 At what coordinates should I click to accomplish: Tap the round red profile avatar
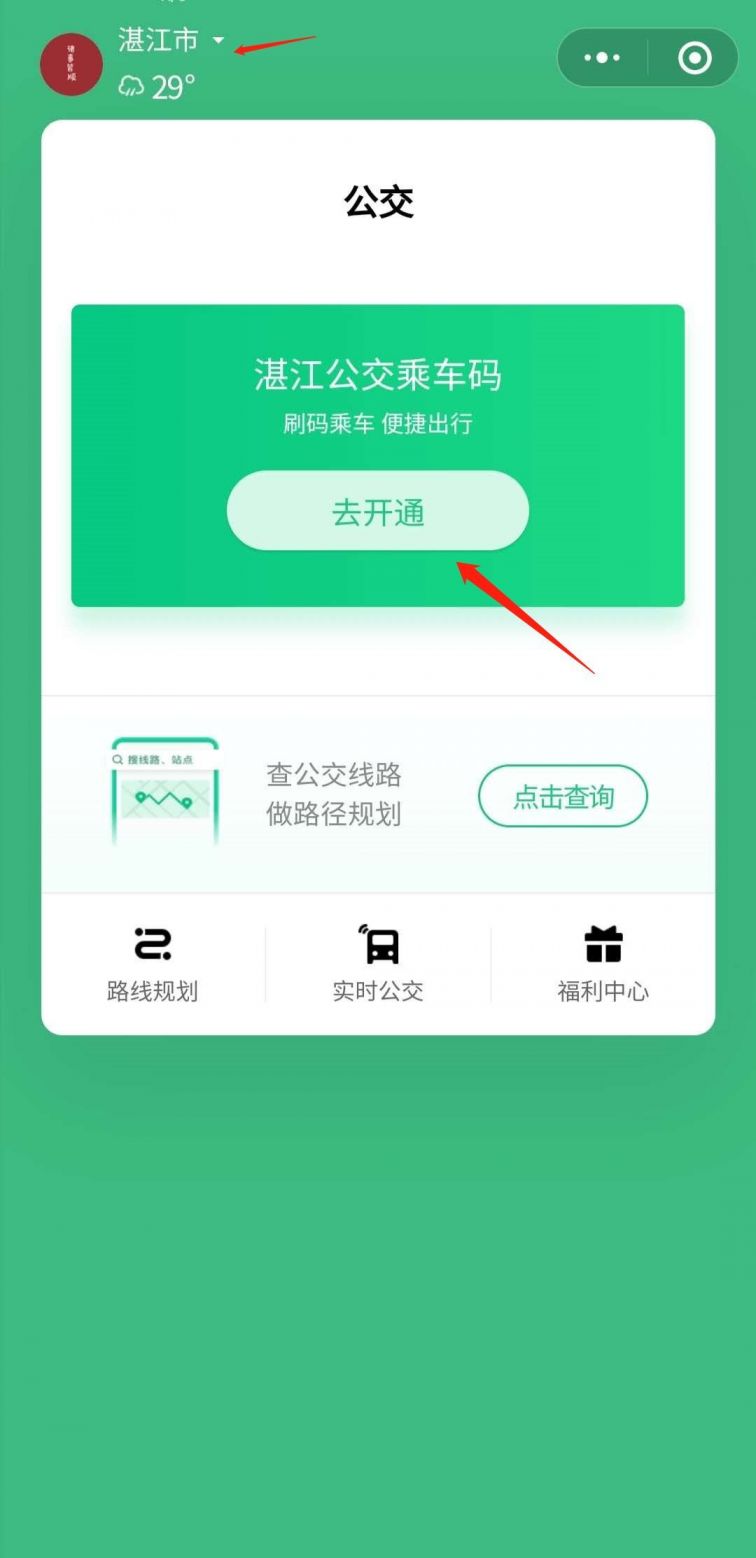click(x=71, y=64)
